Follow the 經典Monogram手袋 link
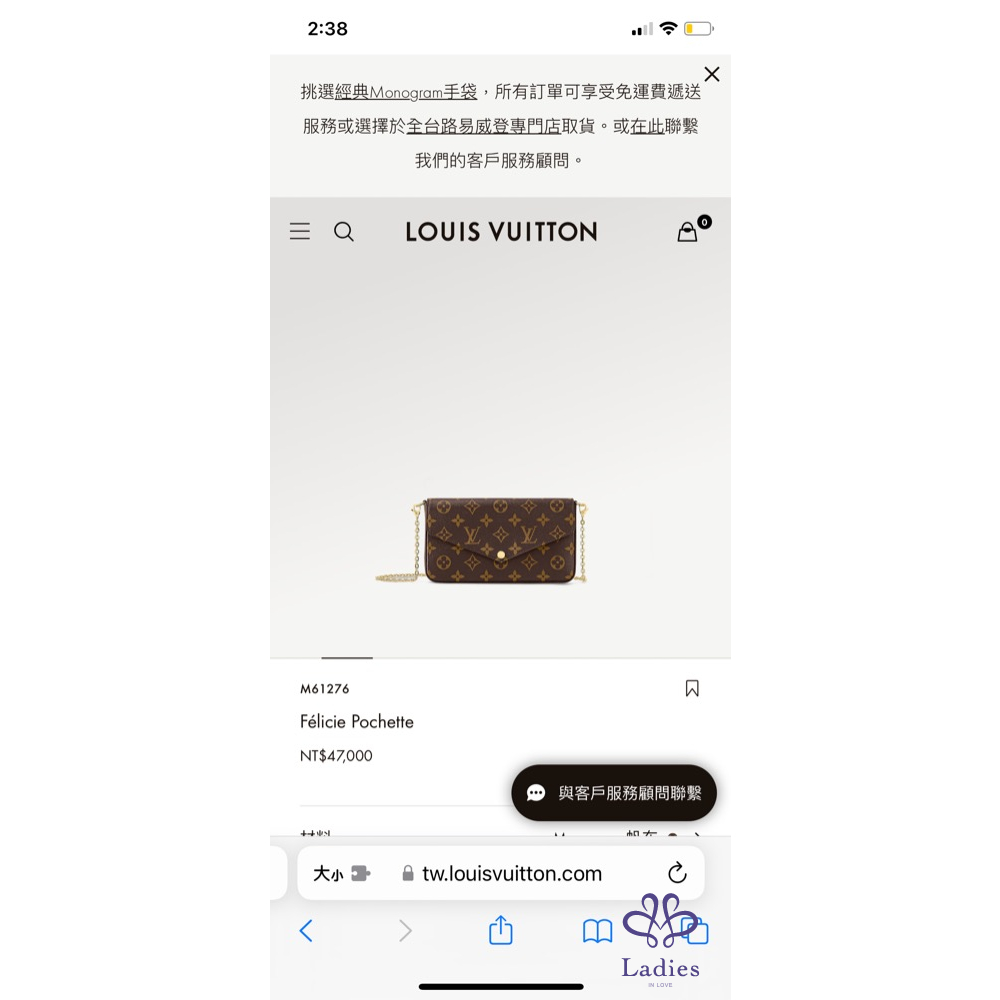The height and width of the screenshot is (1000, 1000). click(406, 92)
